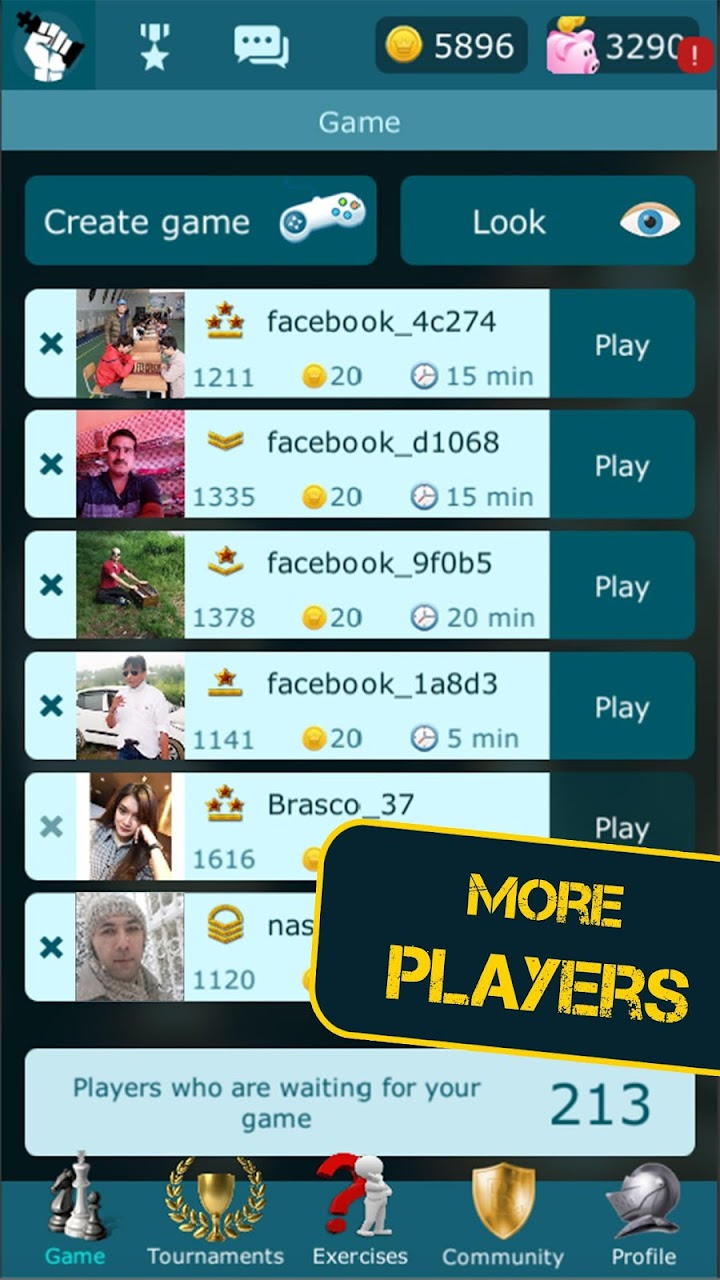Play against facebook_1a8d3

point(621,708)
